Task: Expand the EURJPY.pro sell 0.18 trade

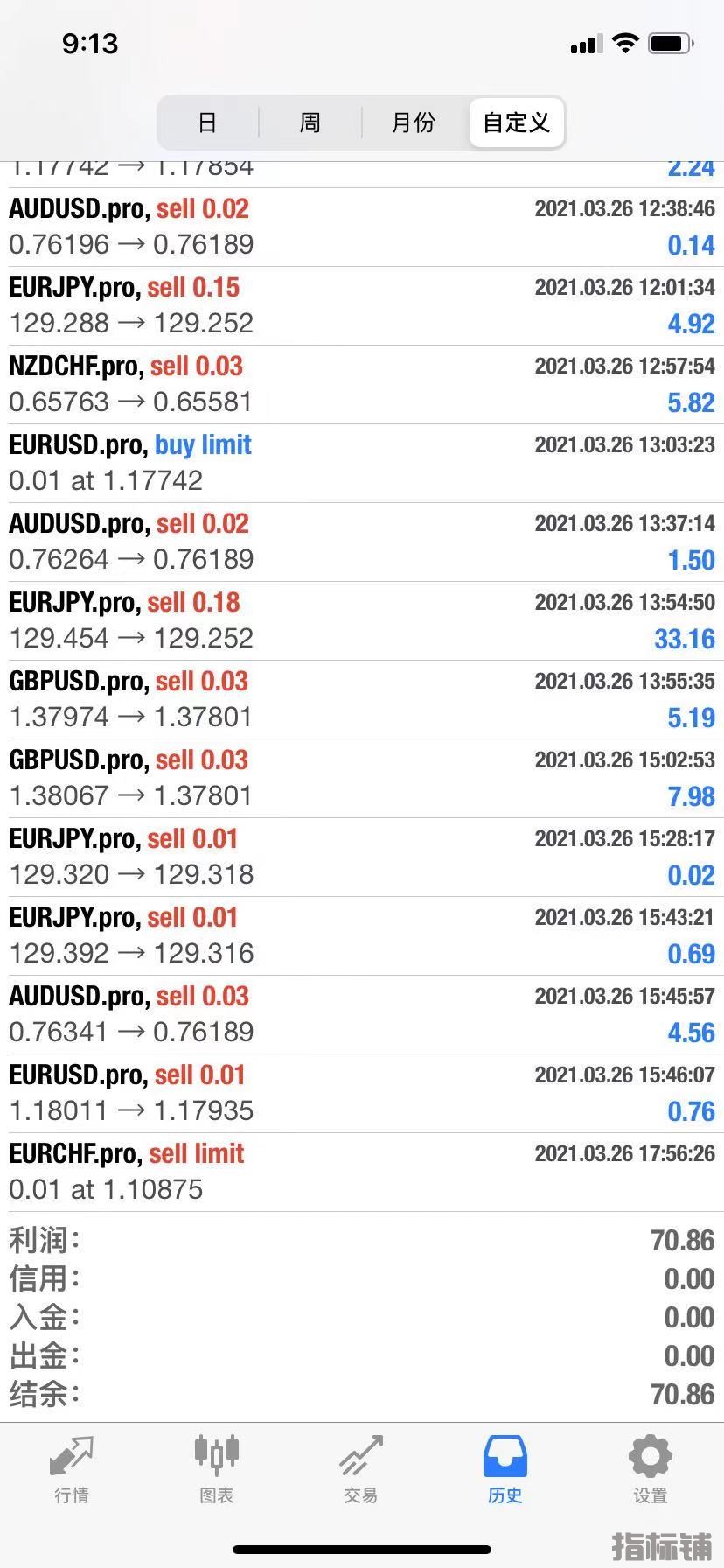Action: coord(362,620)
